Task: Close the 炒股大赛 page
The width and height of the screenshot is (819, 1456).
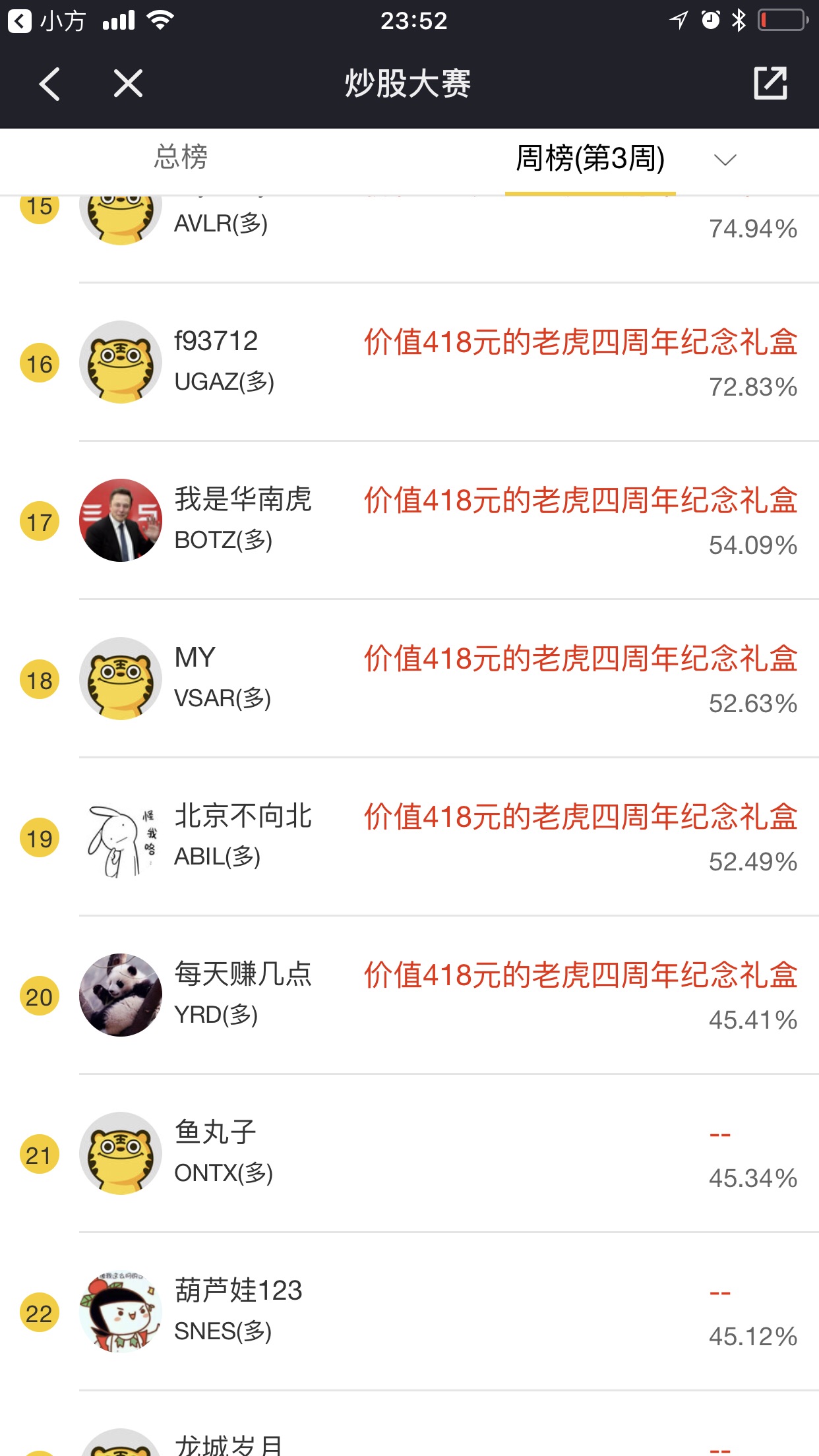Action: click(128, 84)
